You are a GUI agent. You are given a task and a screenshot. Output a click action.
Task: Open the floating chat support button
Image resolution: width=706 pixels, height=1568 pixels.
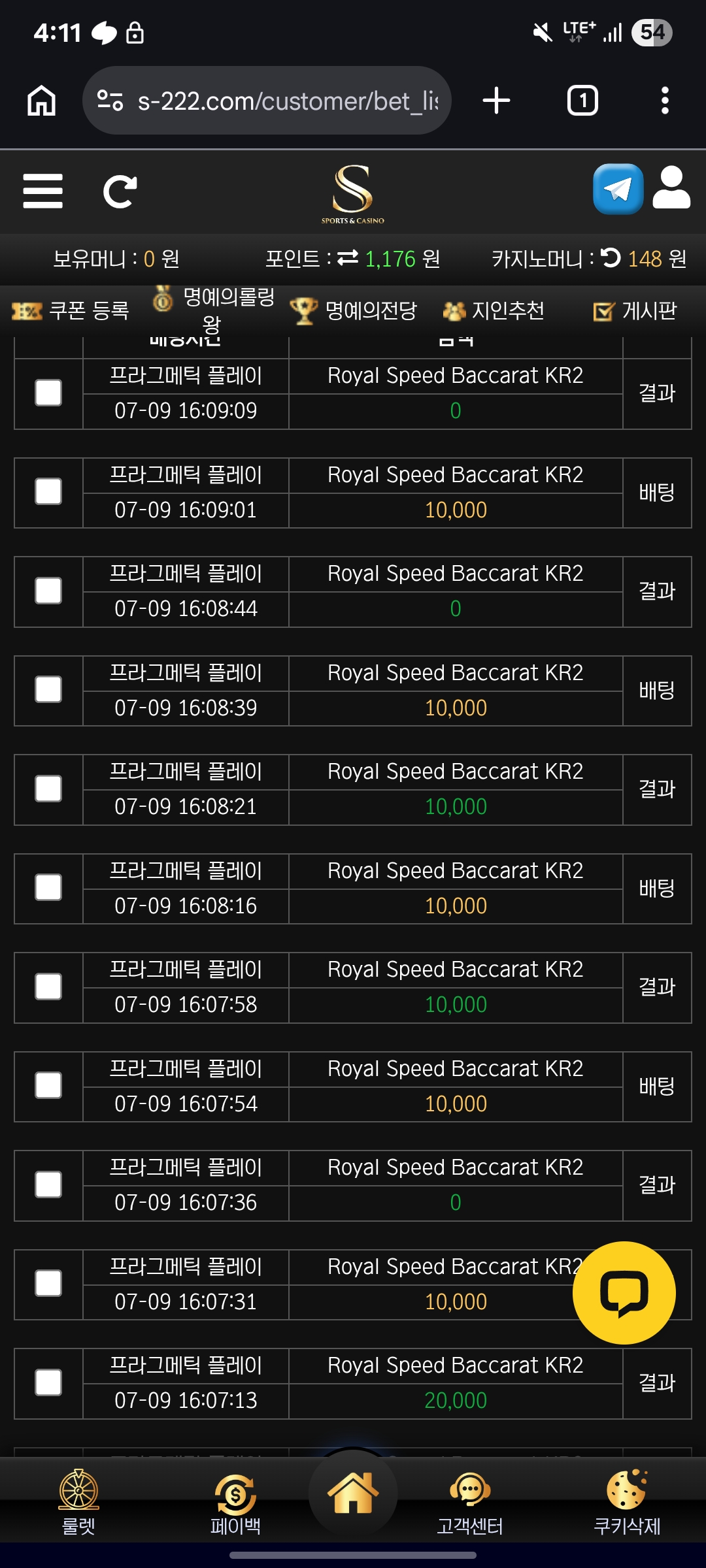(624, 1293)
